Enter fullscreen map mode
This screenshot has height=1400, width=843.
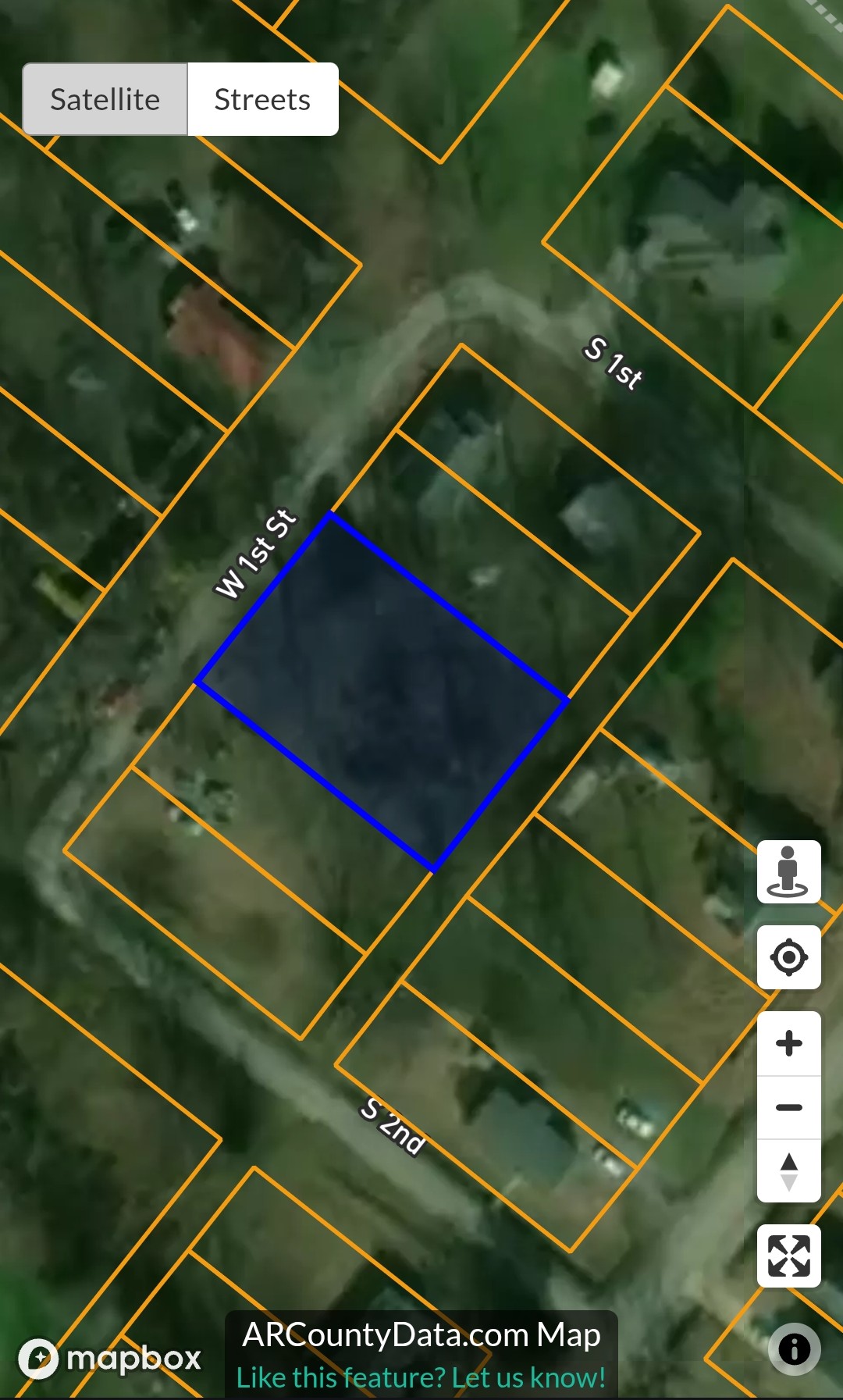(x=788, y=1256)
